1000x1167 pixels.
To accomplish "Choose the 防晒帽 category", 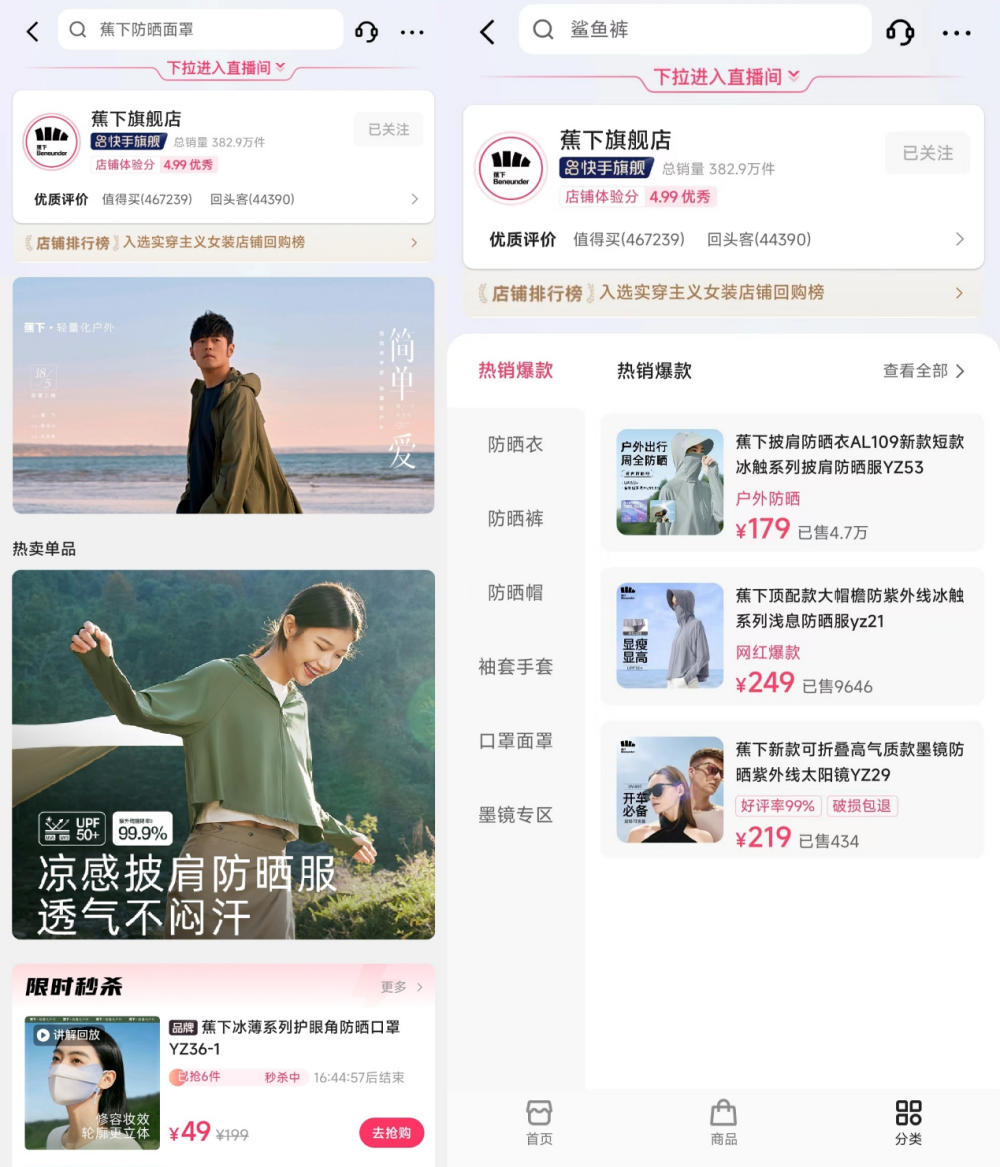I will 515,592.
